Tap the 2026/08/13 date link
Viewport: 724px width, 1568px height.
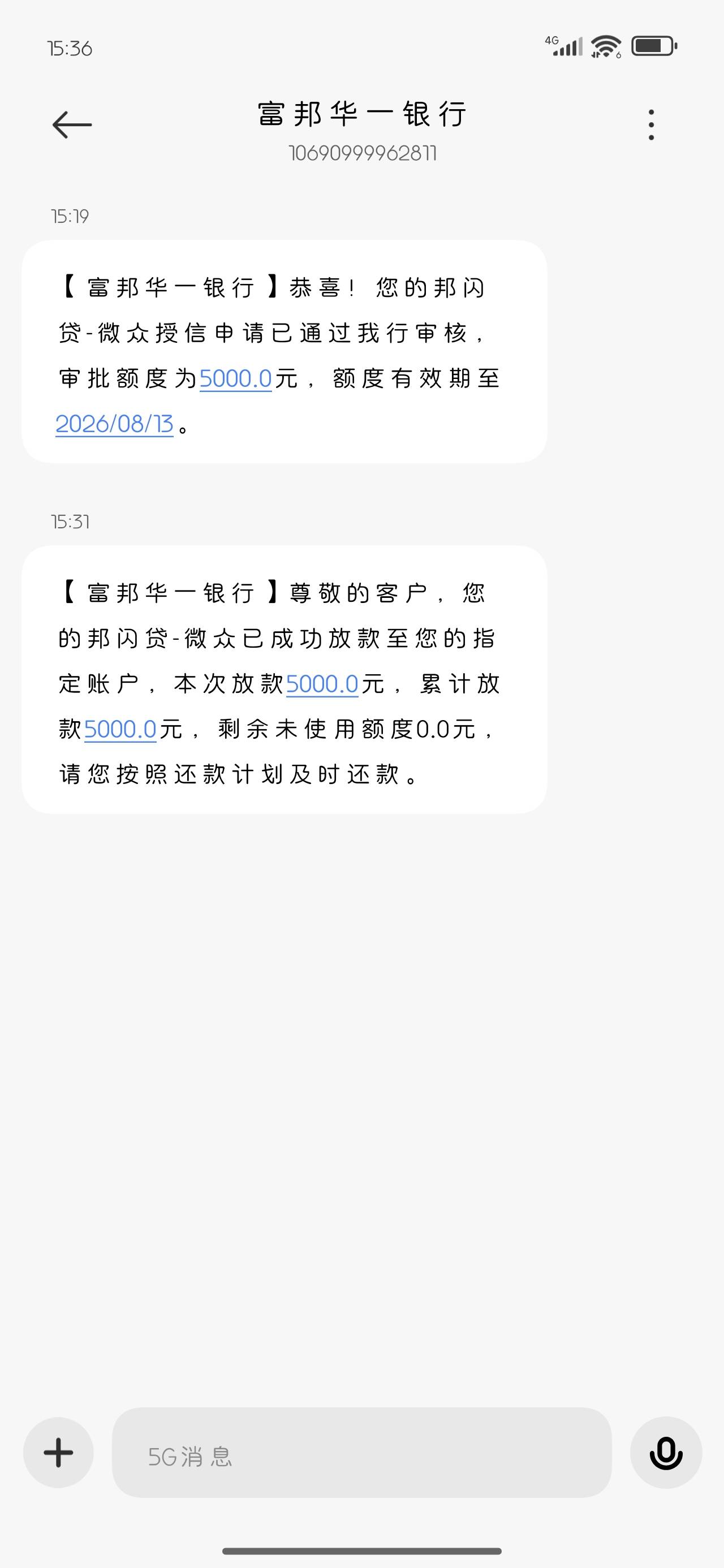click(x=114, y=424)
